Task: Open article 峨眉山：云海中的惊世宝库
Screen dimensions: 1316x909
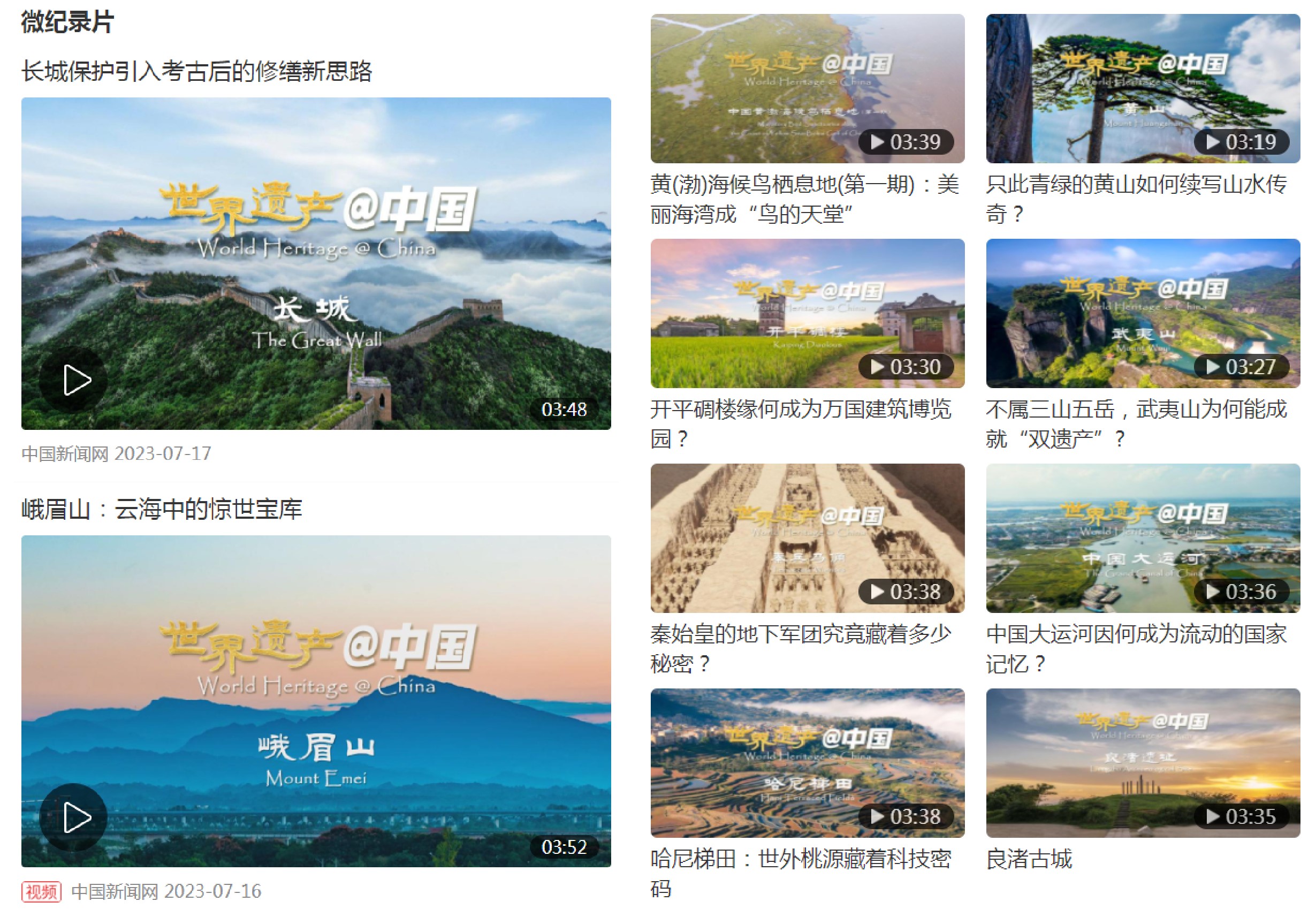Action: [162, 509]
